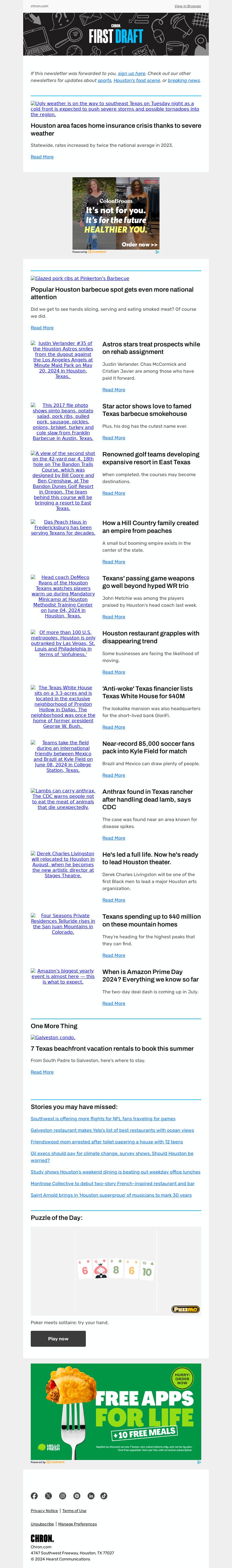Open the View in Browser link
This screenshot has height=1568, width=232.
pyautogui.click(x=188, y=6)
